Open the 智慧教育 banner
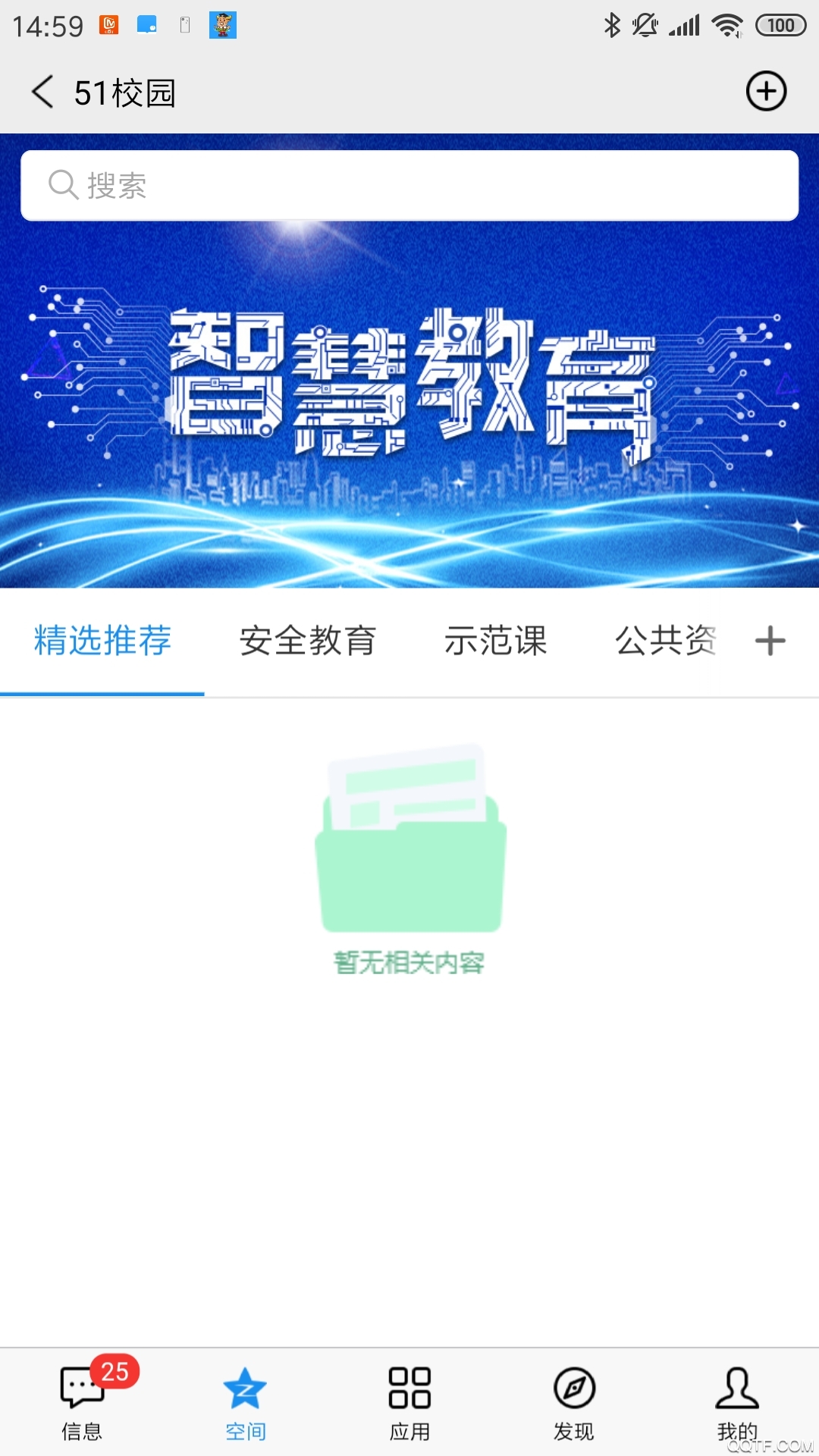Image resolution: width=819 pixels, height=1456 pixels. tap(409, 394)
